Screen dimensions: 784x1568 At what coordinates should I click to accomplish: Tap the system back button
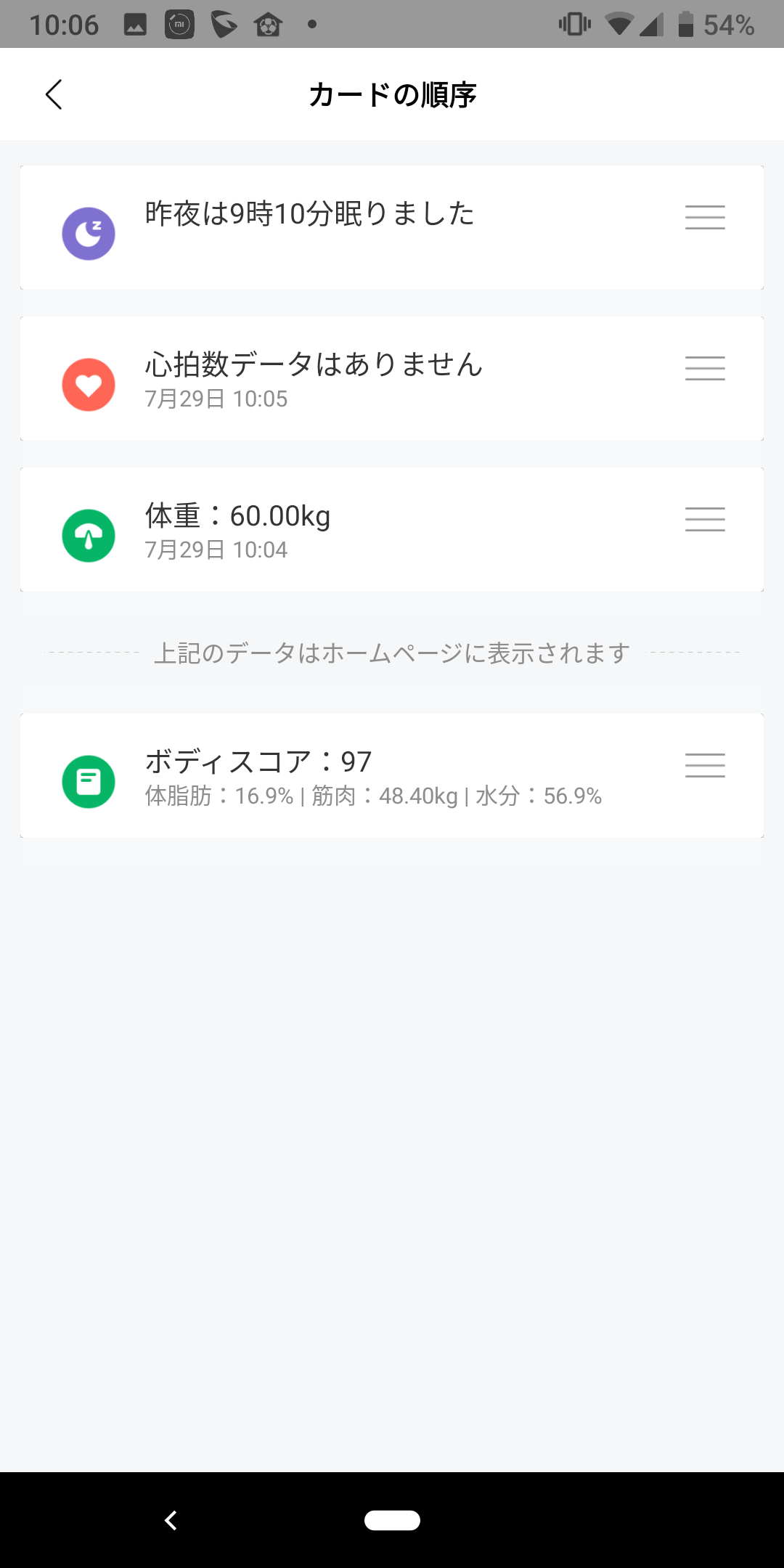(171, 1520)
